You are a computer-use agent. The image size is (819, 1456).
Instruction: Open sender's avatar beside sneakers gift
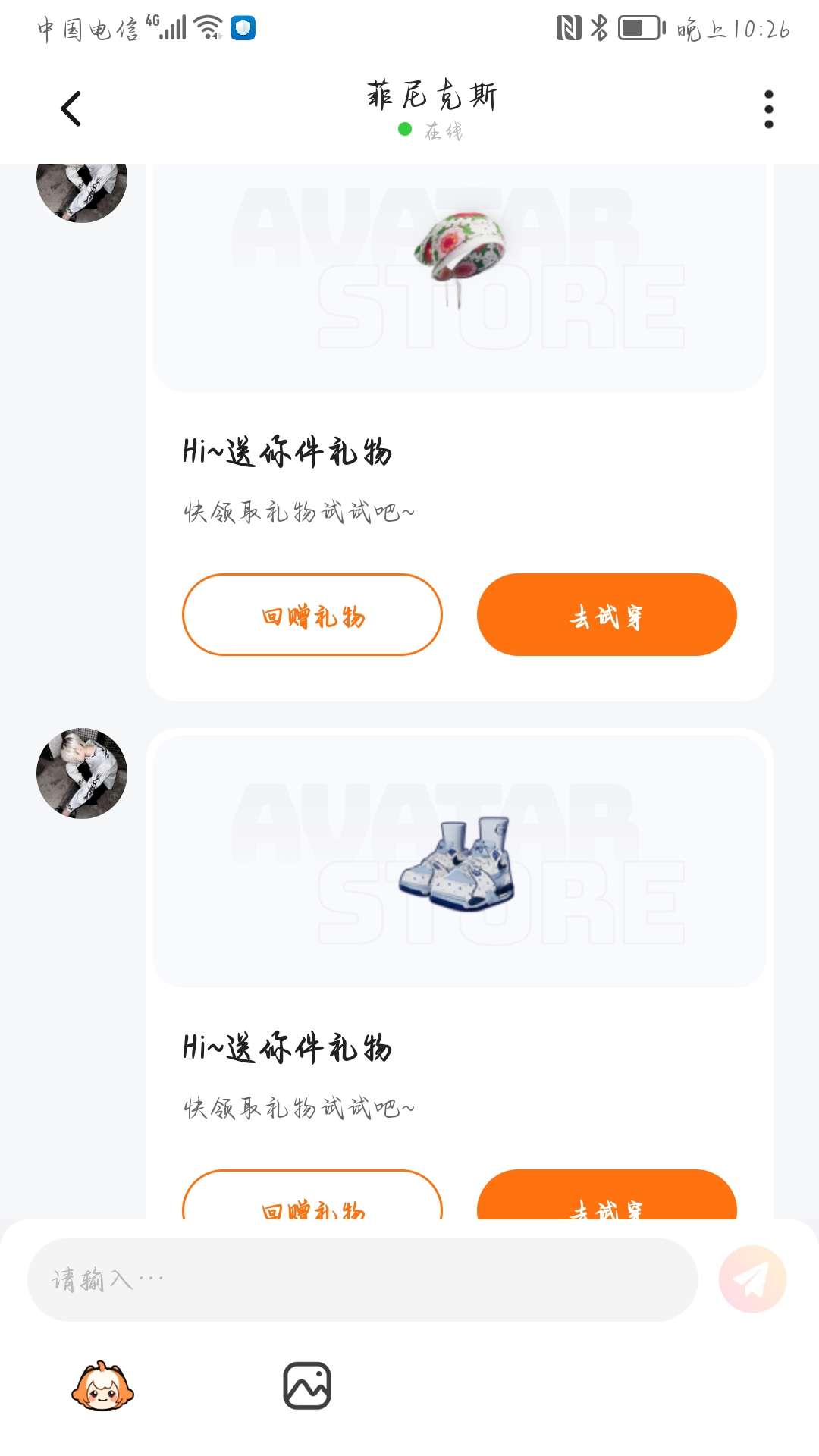82,773
